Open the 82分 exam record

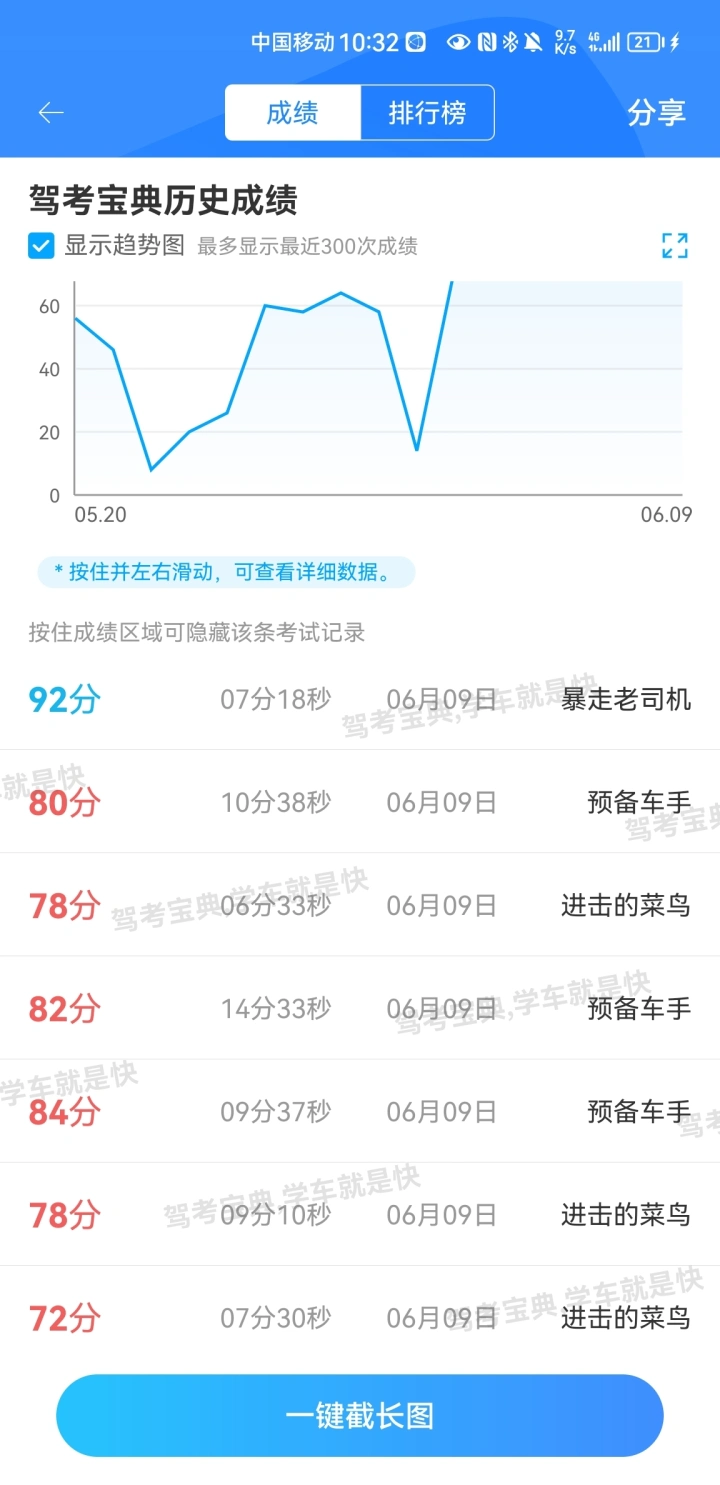coord(360,1008)
